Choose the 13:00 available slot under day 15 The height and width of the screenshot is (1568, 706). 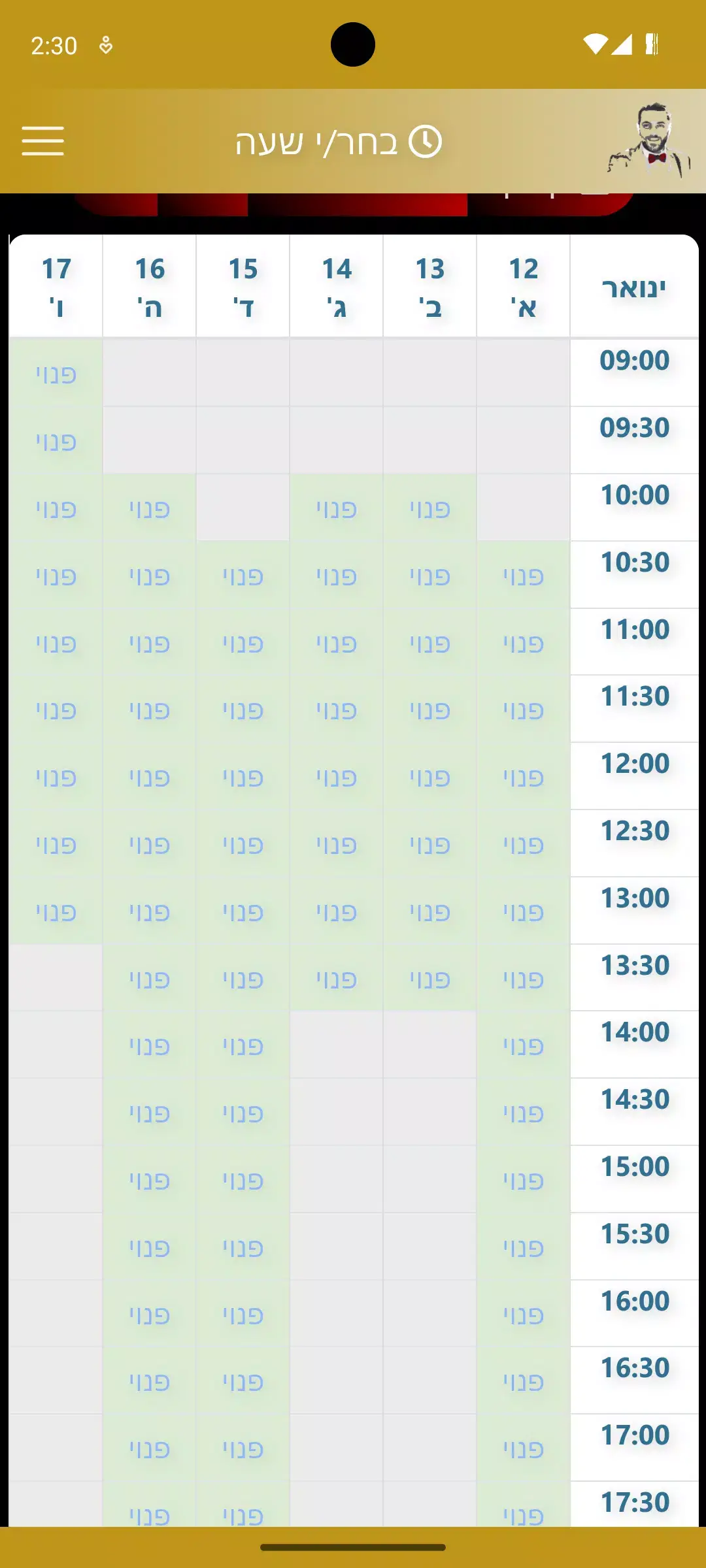[x=242, y=910]
